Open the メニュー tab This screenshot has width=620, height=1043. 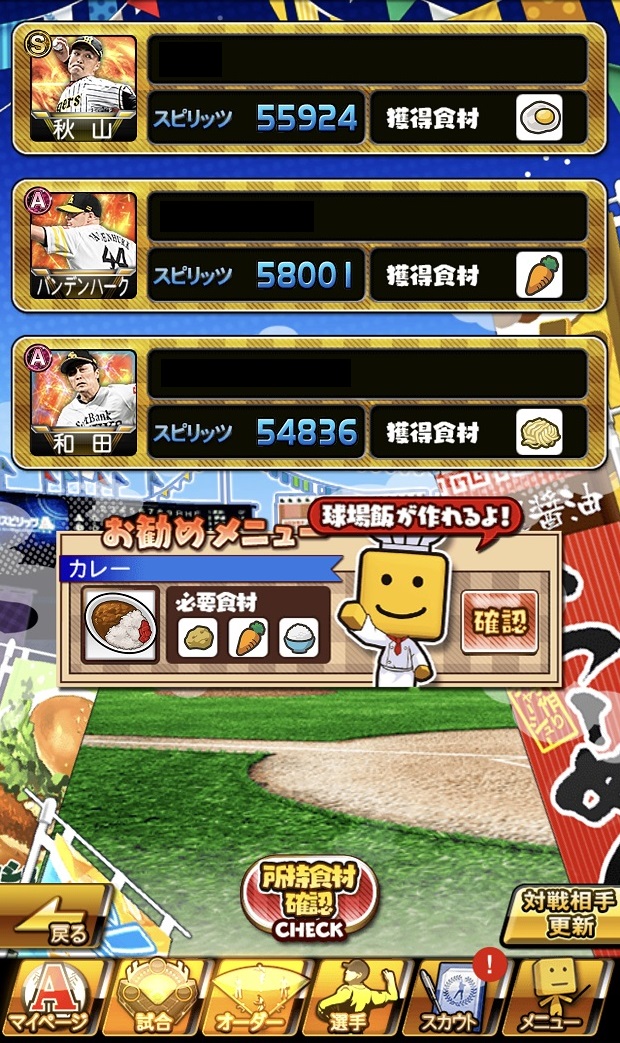[x=561, y=998]
